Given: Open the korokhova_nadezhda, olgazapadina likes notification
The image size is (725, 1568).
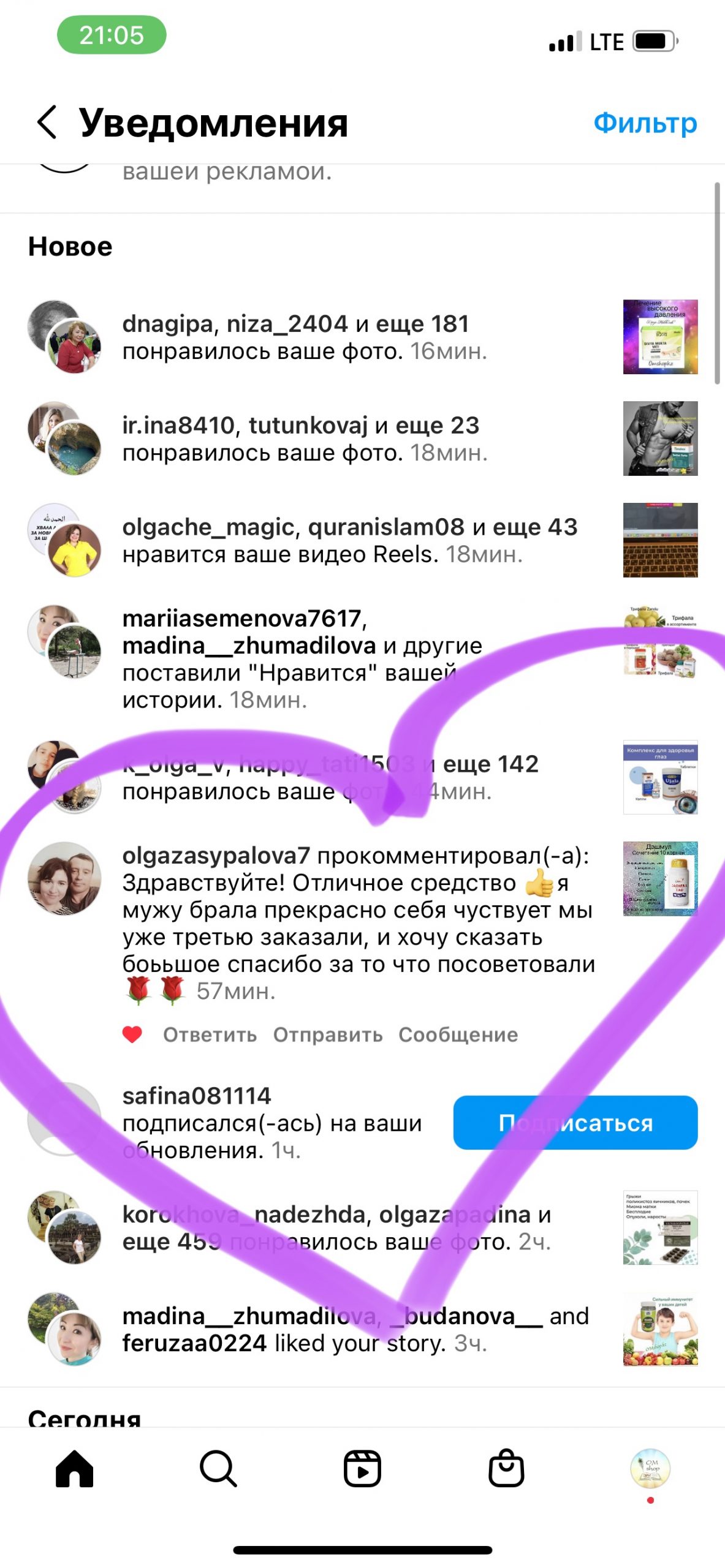Looking at the screenshot, I should pos(362,1228).
